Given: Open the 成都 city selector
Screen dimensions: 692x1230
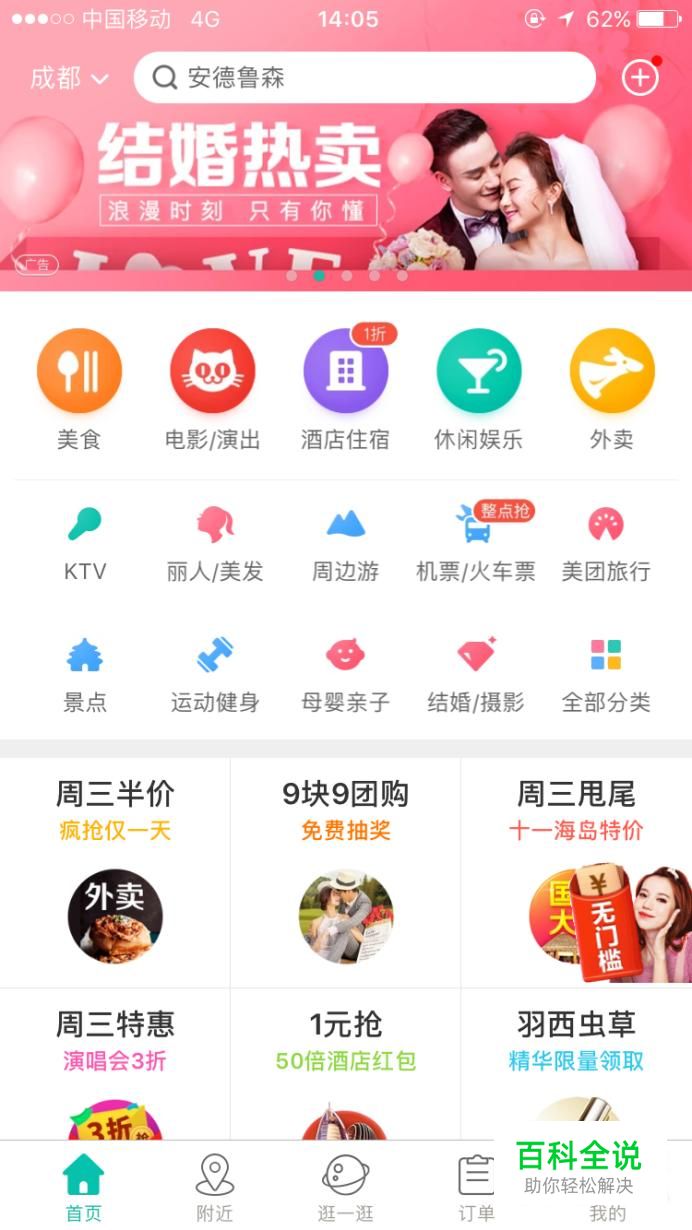Looking at the screenshot, I should tap(68, 78).
